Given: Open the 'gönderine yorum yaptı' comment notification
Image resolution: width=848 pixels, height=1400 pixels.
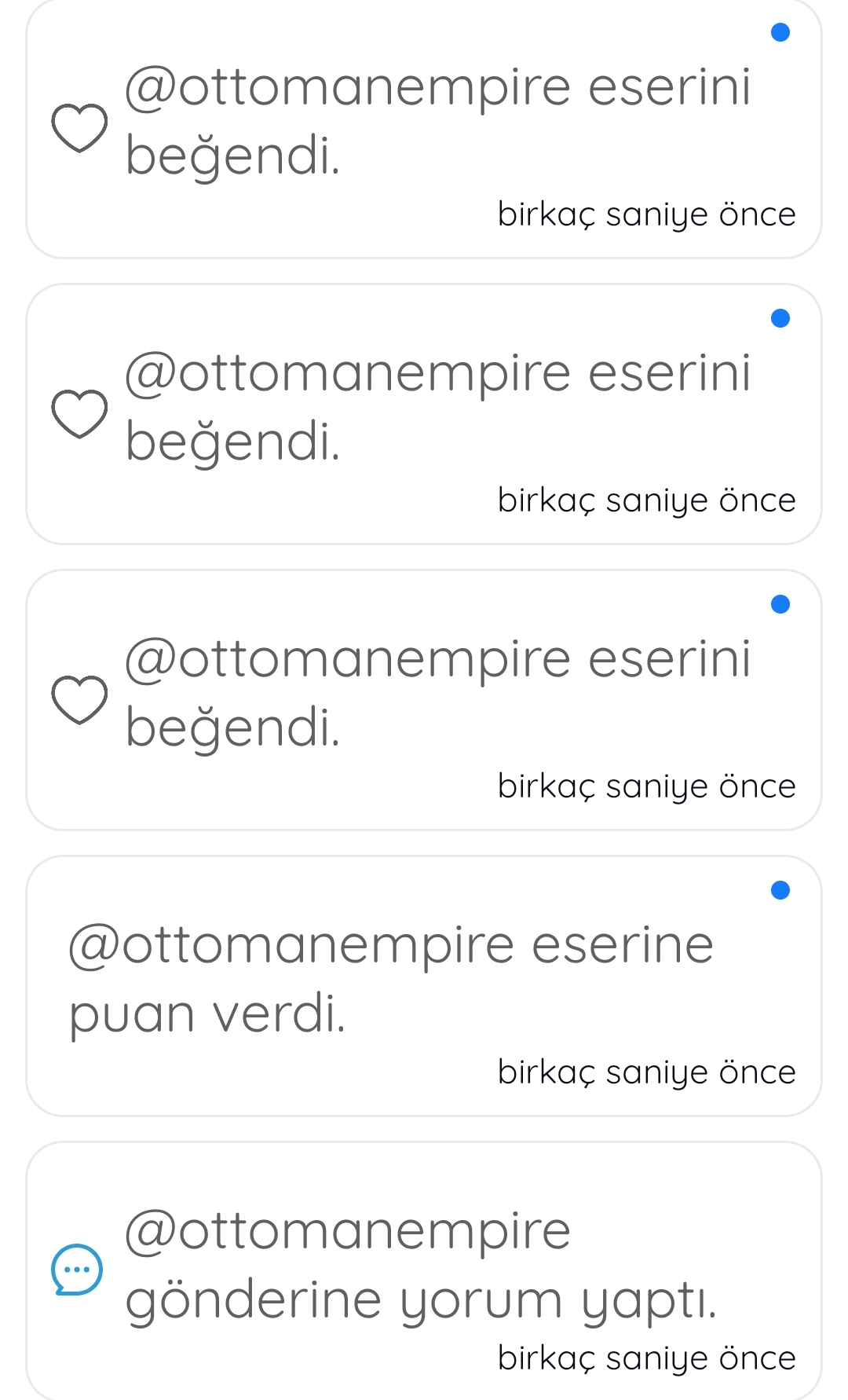Looking at the screenshot, I should (424, 1270).
